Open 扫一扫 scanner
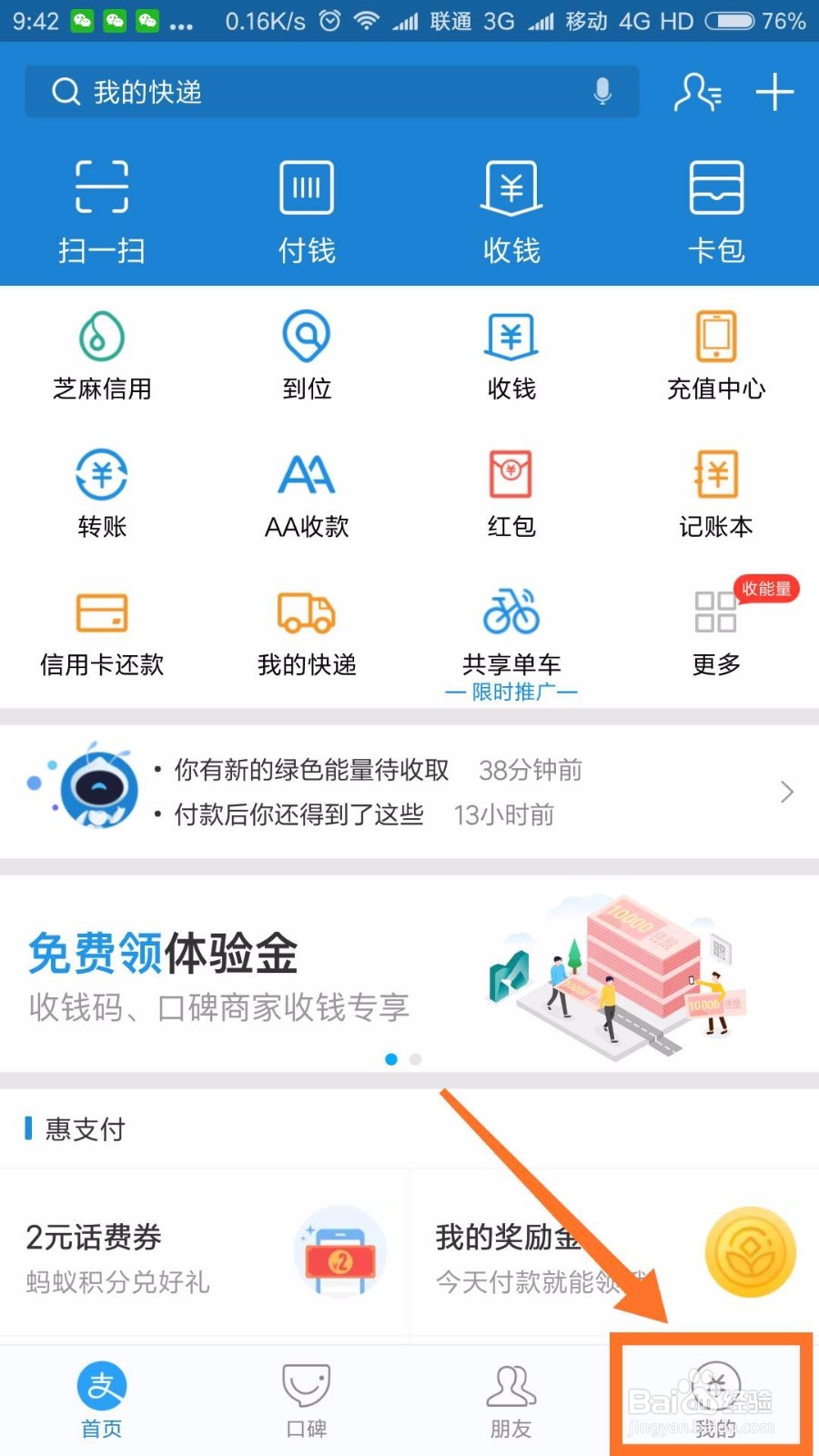The width and height of the screenshot is (819, 1456). pyautogui.click(x=102, y=211)
